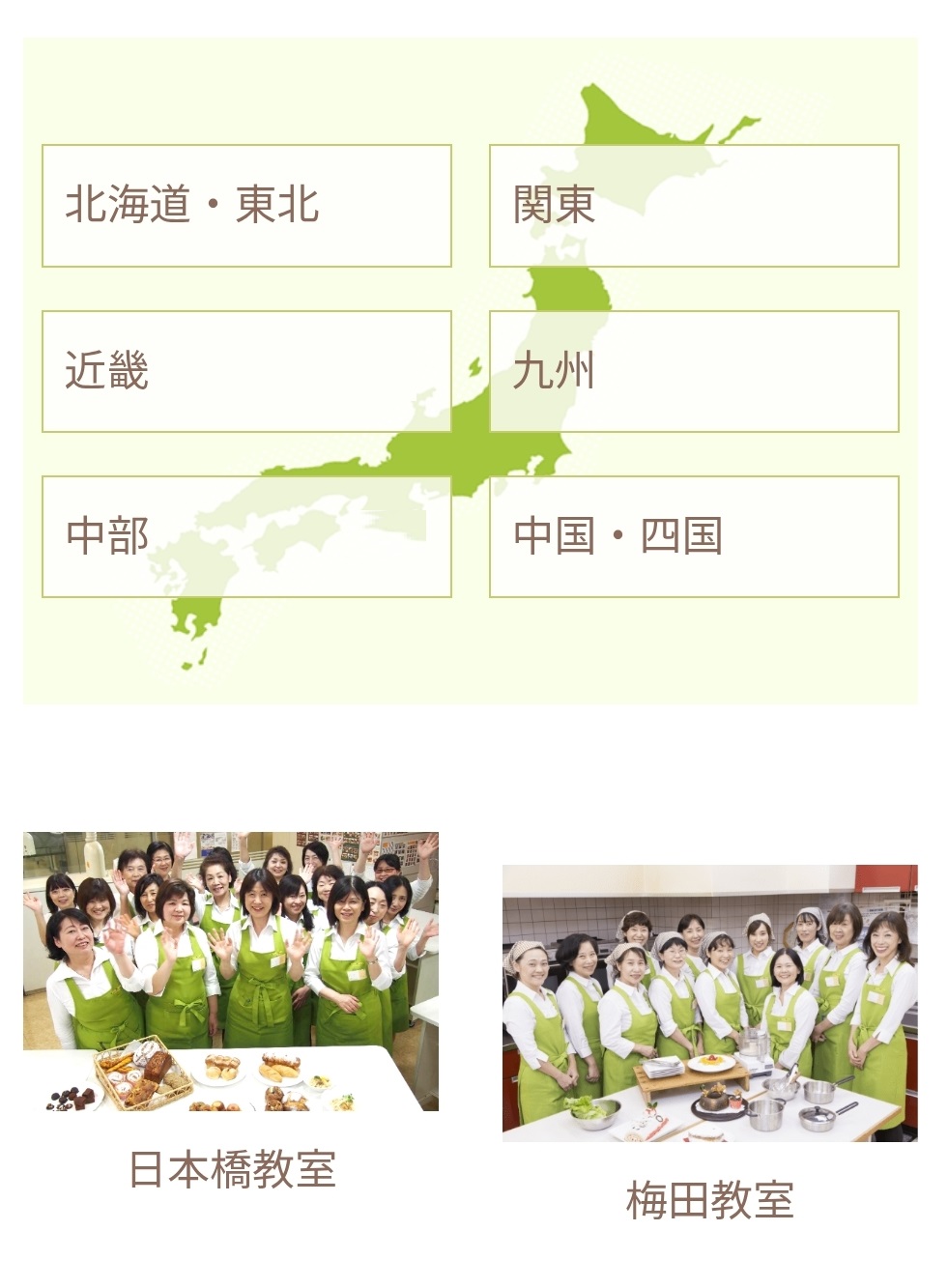Viewport: 948px width, 1288px height.
Task: Open the 日本橋教室 classroom photo
Action: 231,971
